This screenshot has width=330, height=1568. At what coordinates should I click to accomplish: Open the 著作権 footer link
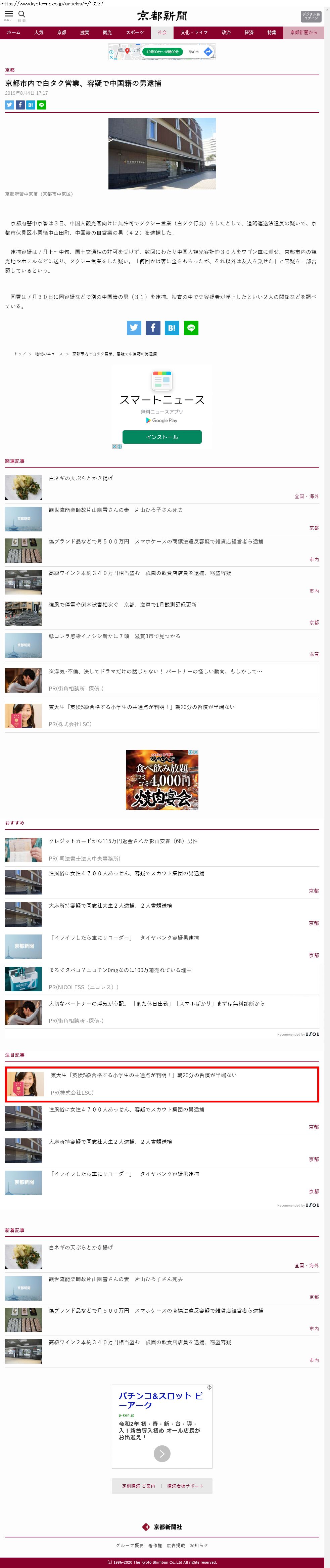tap(155, 1545)
